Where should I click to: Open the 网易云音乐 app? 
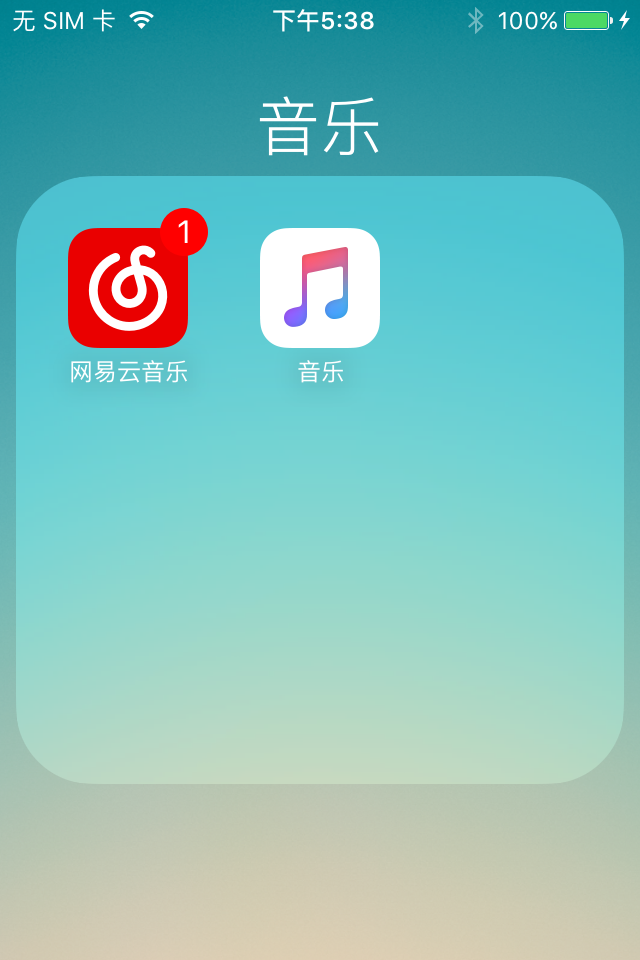[128, 288]
